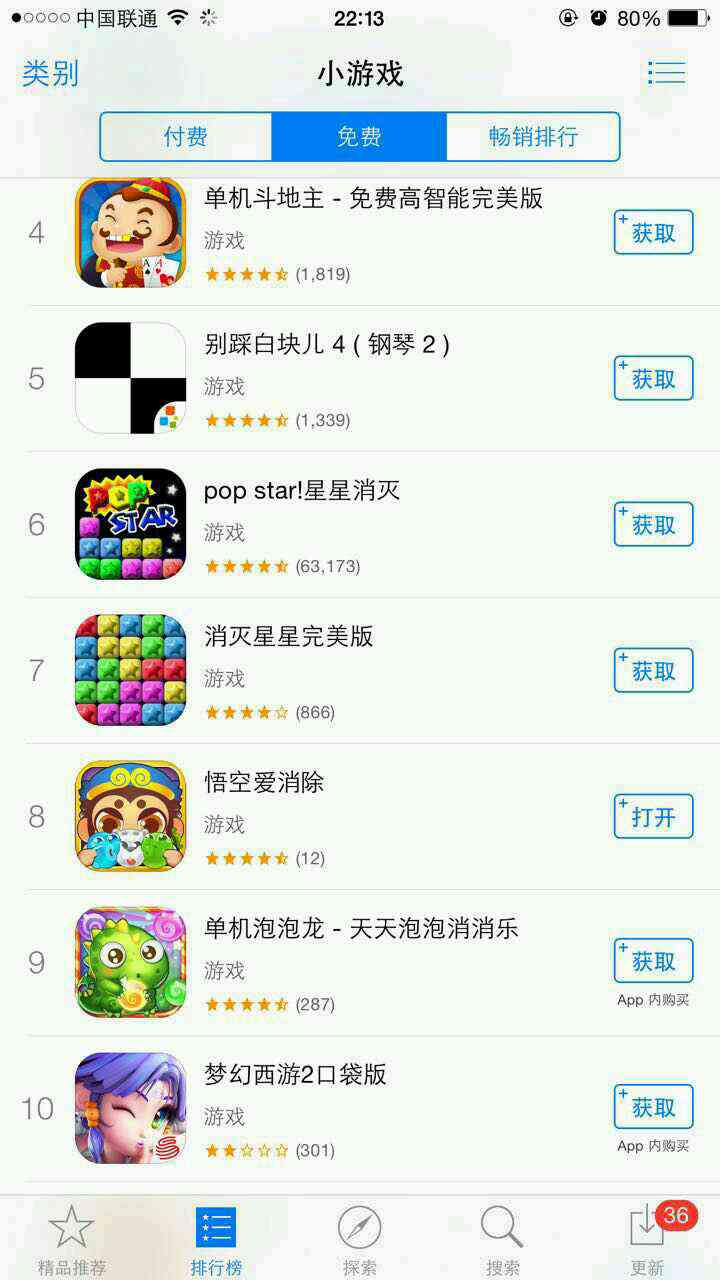Image resolution: width=720 pixels, height=1280 pixels.
Task: Get 消灭星星完美版 app
Action: click(653, 671)
